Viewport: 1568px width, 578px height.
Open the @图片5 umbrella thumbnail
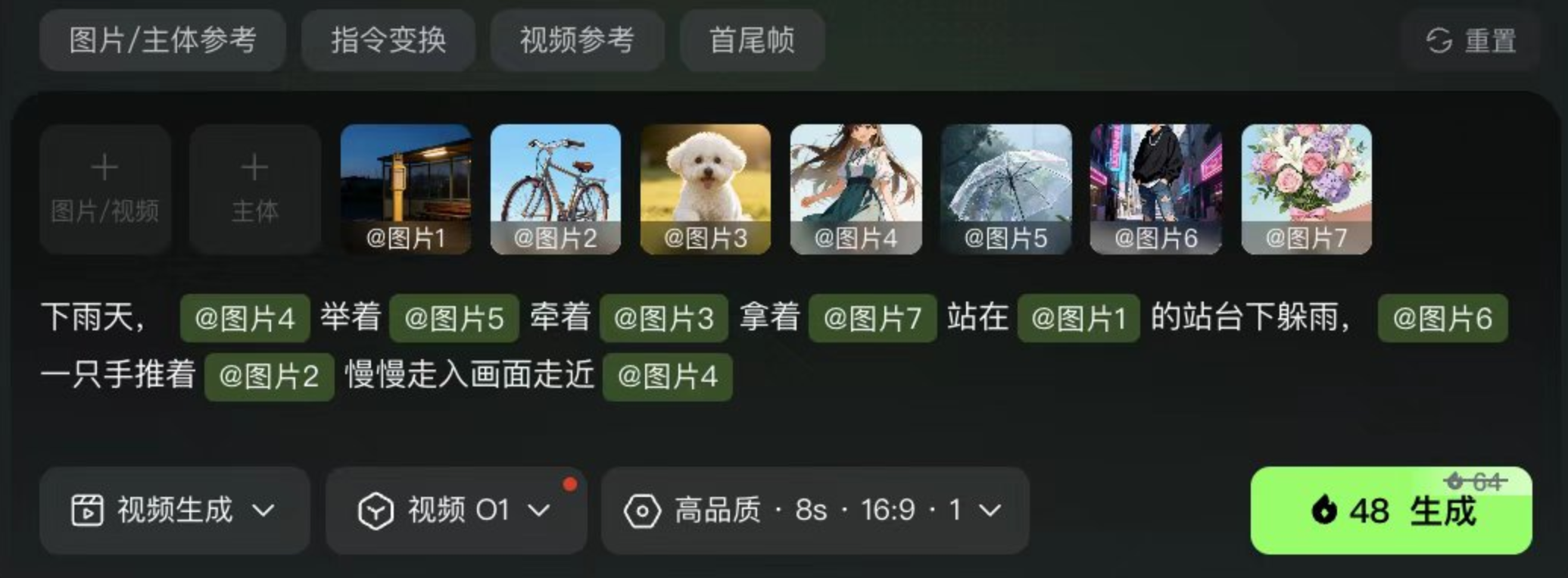(1005, 189)
